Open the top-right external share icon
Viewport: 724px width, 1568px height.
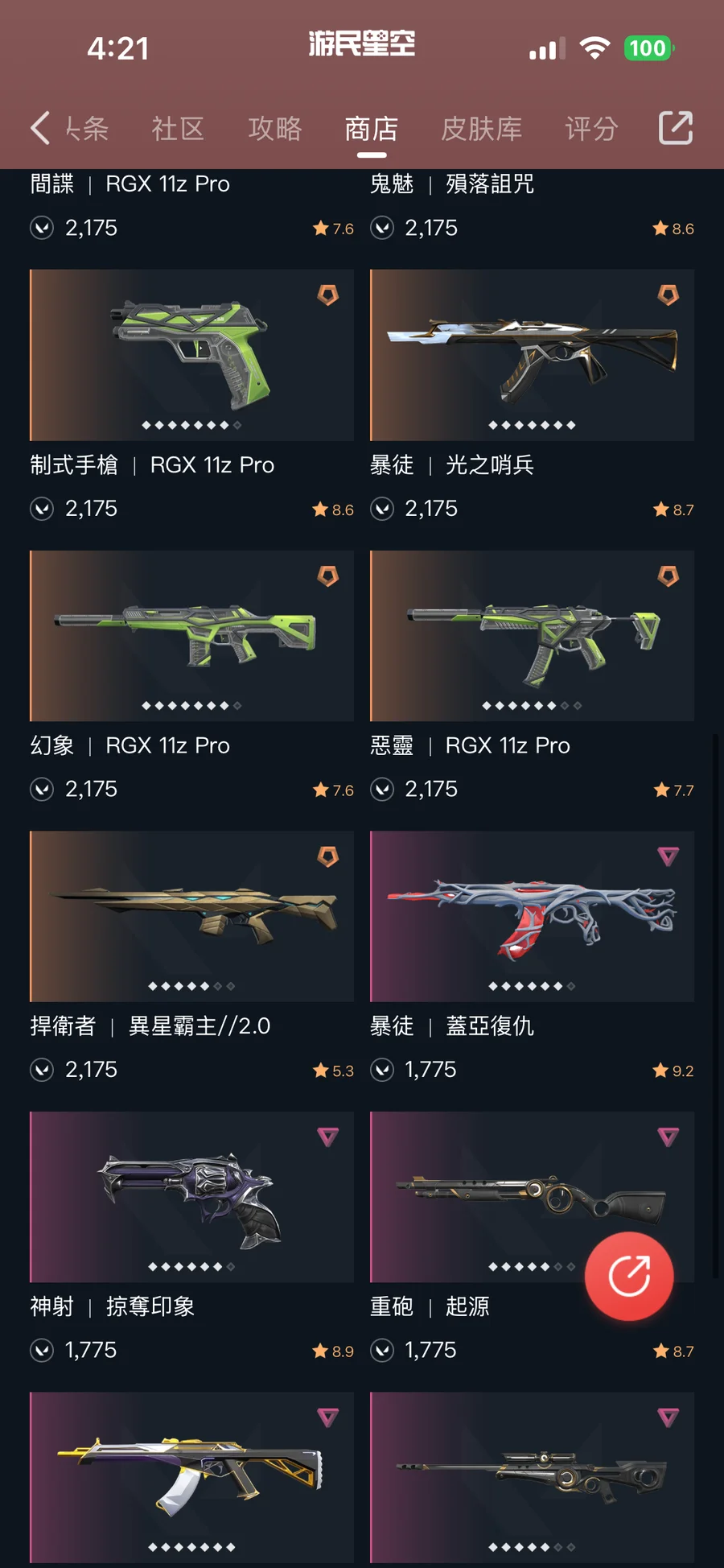click(x=676, y=128)
